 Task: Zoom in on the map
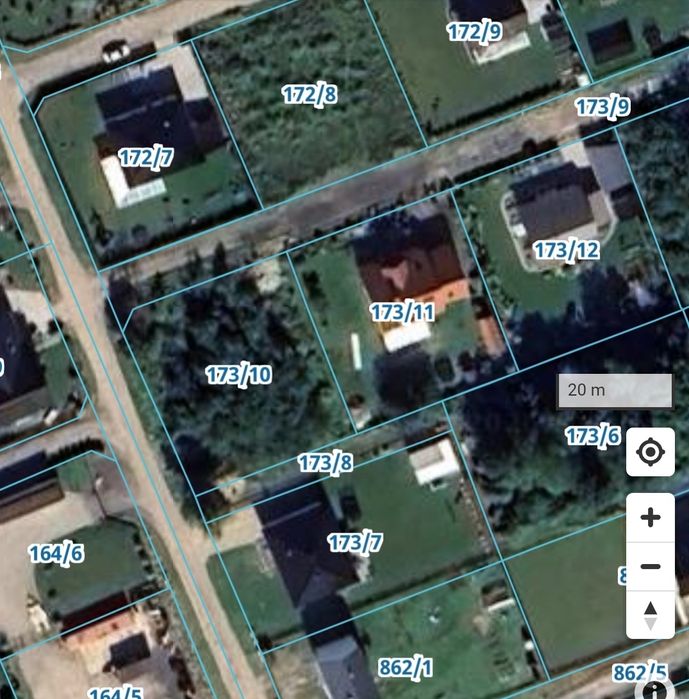[650, 517]
